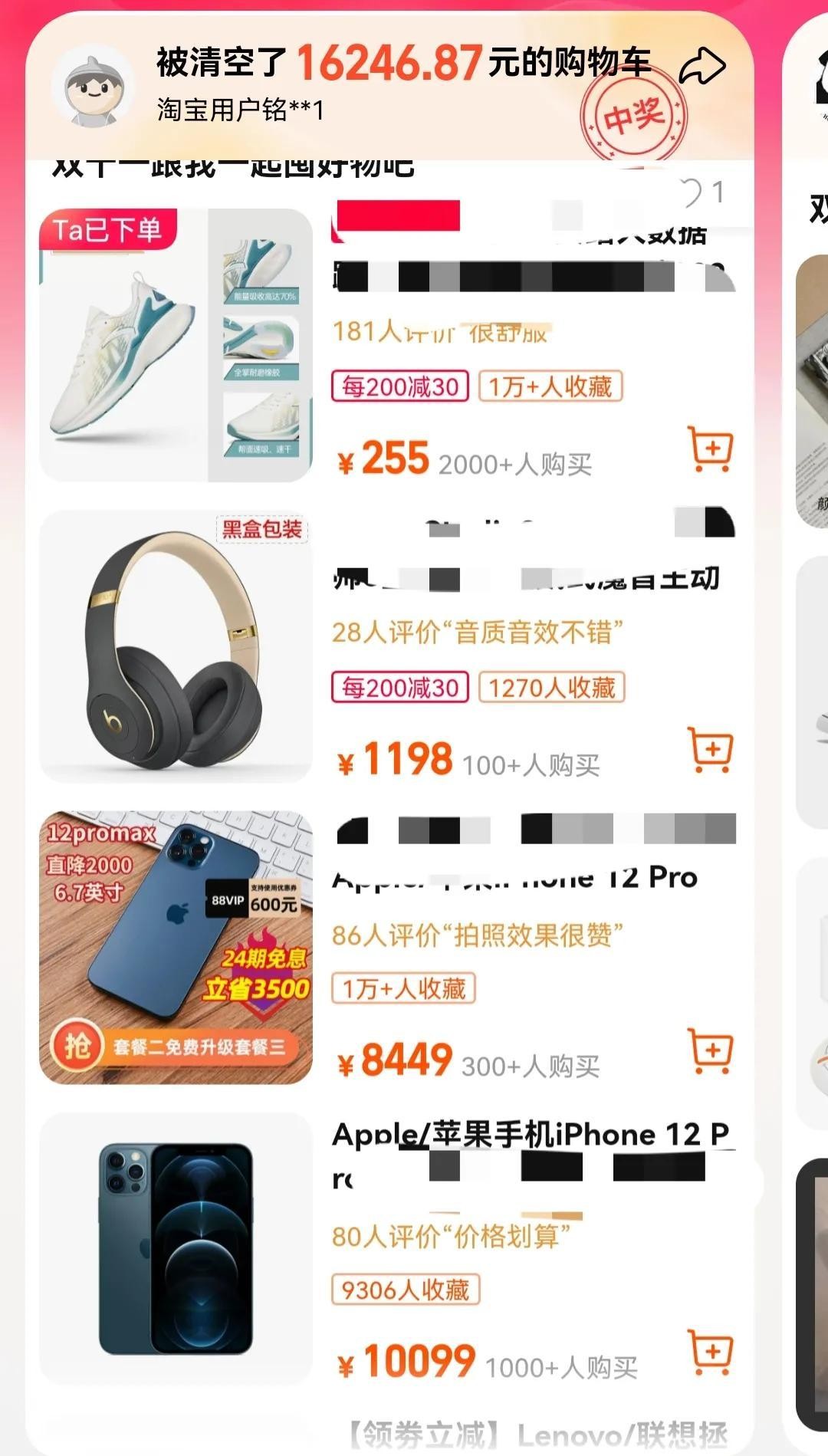828x1456 pixels.
Task: Select the 每200减30 coupon on the sneakers
Action: point(399,386)
